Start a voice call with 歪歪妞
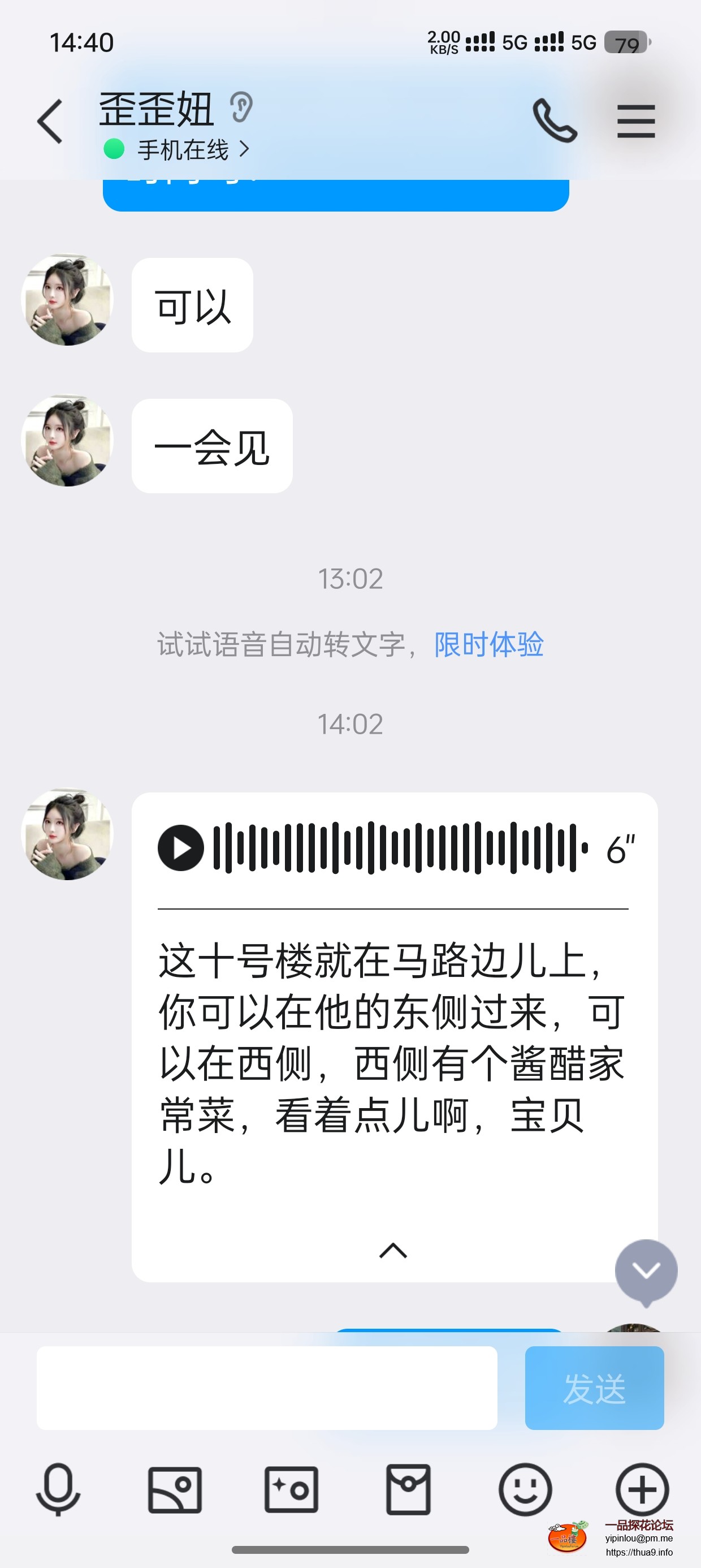This screenshot has height=1568, width=701. tap(555, 119)
